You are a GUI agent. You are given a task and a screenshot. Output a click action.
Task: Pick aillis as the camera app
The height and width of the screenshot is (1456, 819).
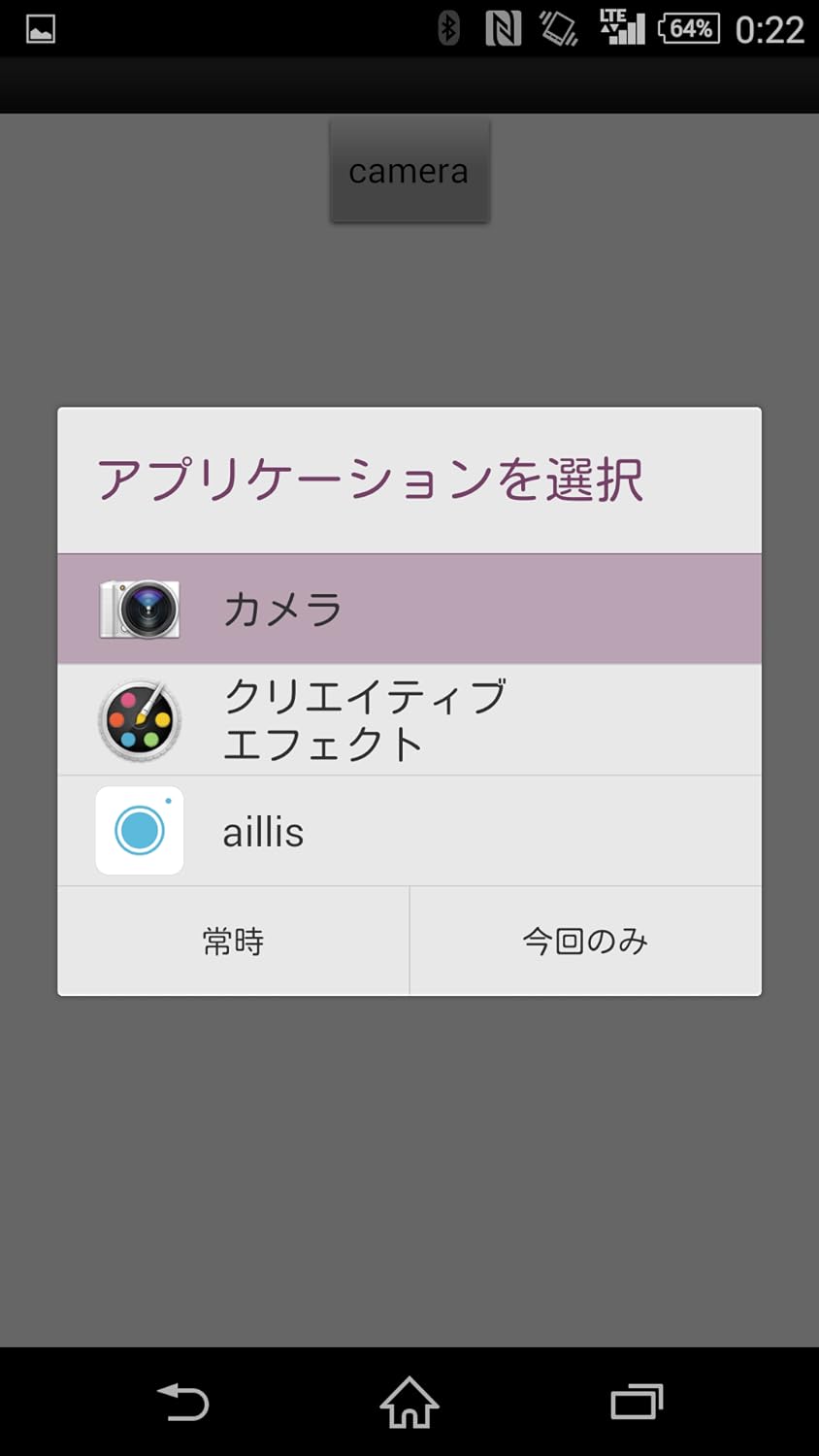409,831
